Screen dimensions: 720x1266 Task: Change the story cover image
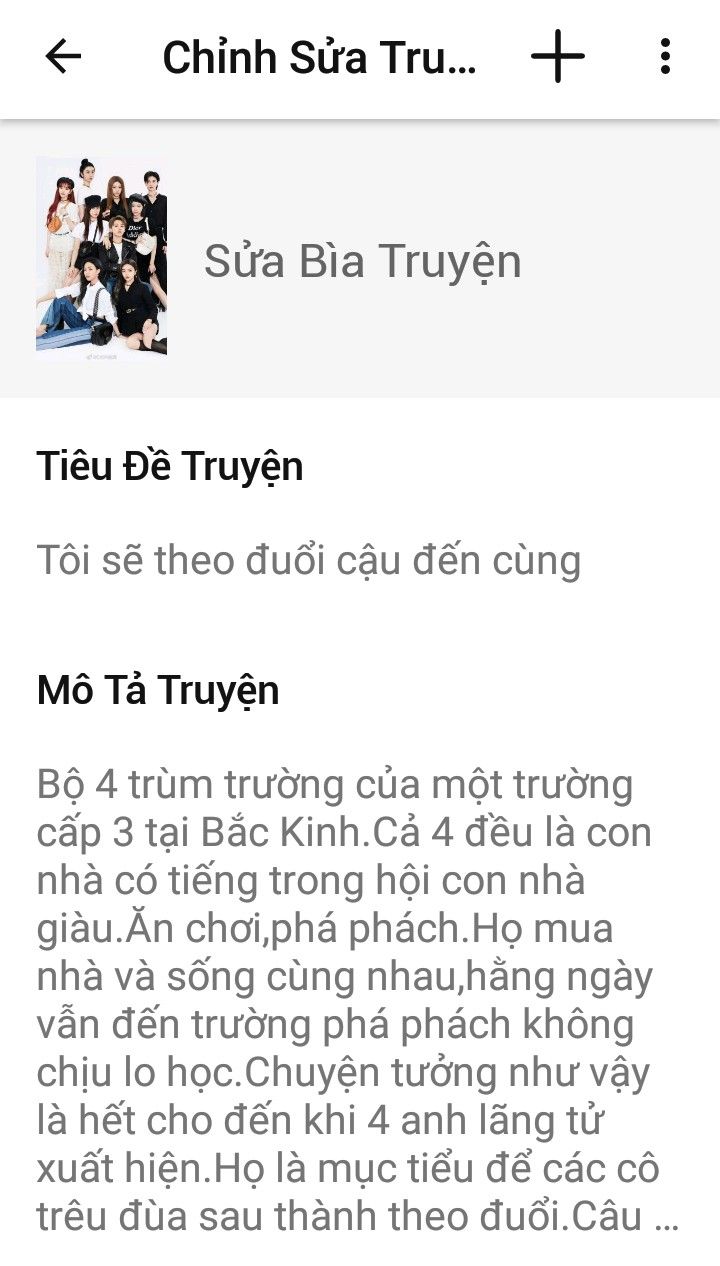pyautogui.click(x=101, y=257)
